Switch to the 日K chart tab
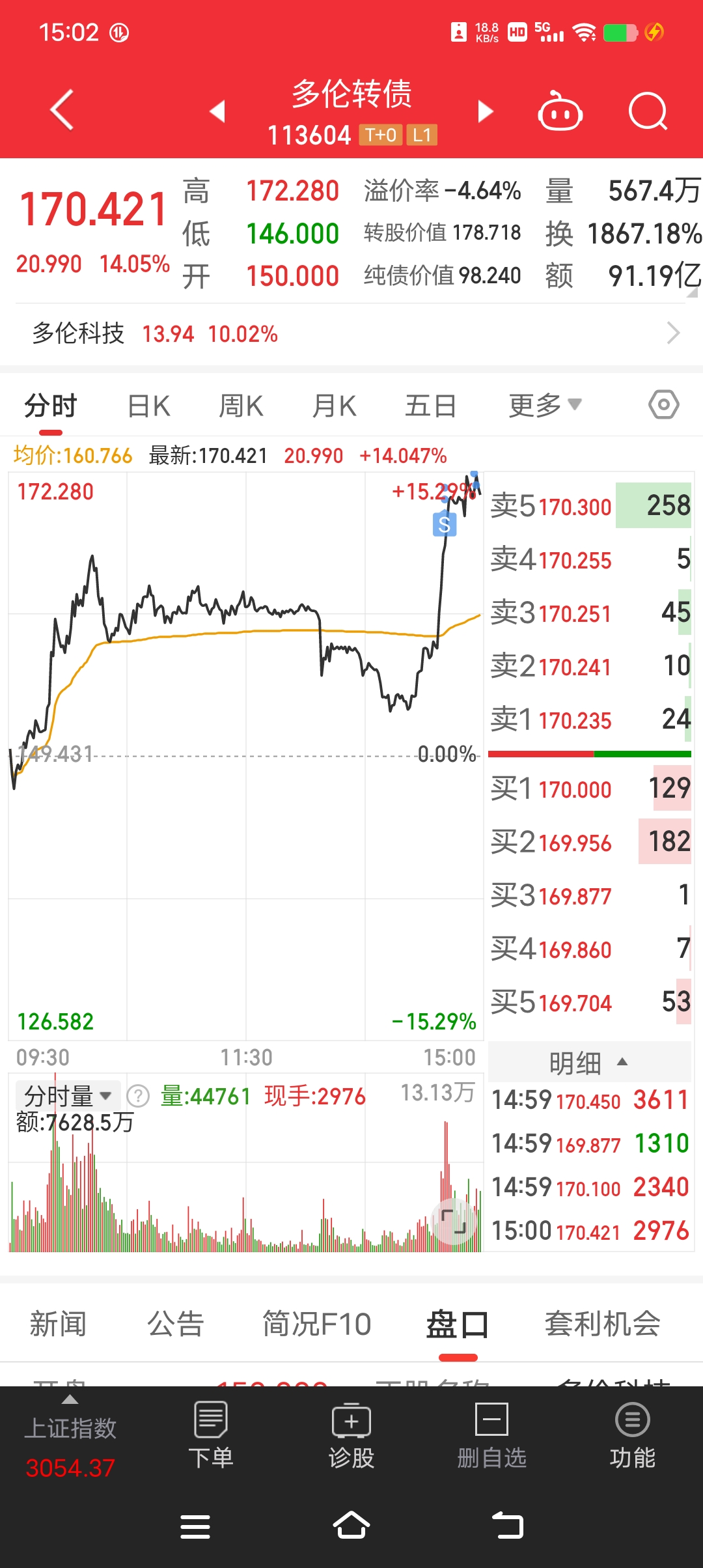Viewport: 703px width, 1568px height. (148, 406)
